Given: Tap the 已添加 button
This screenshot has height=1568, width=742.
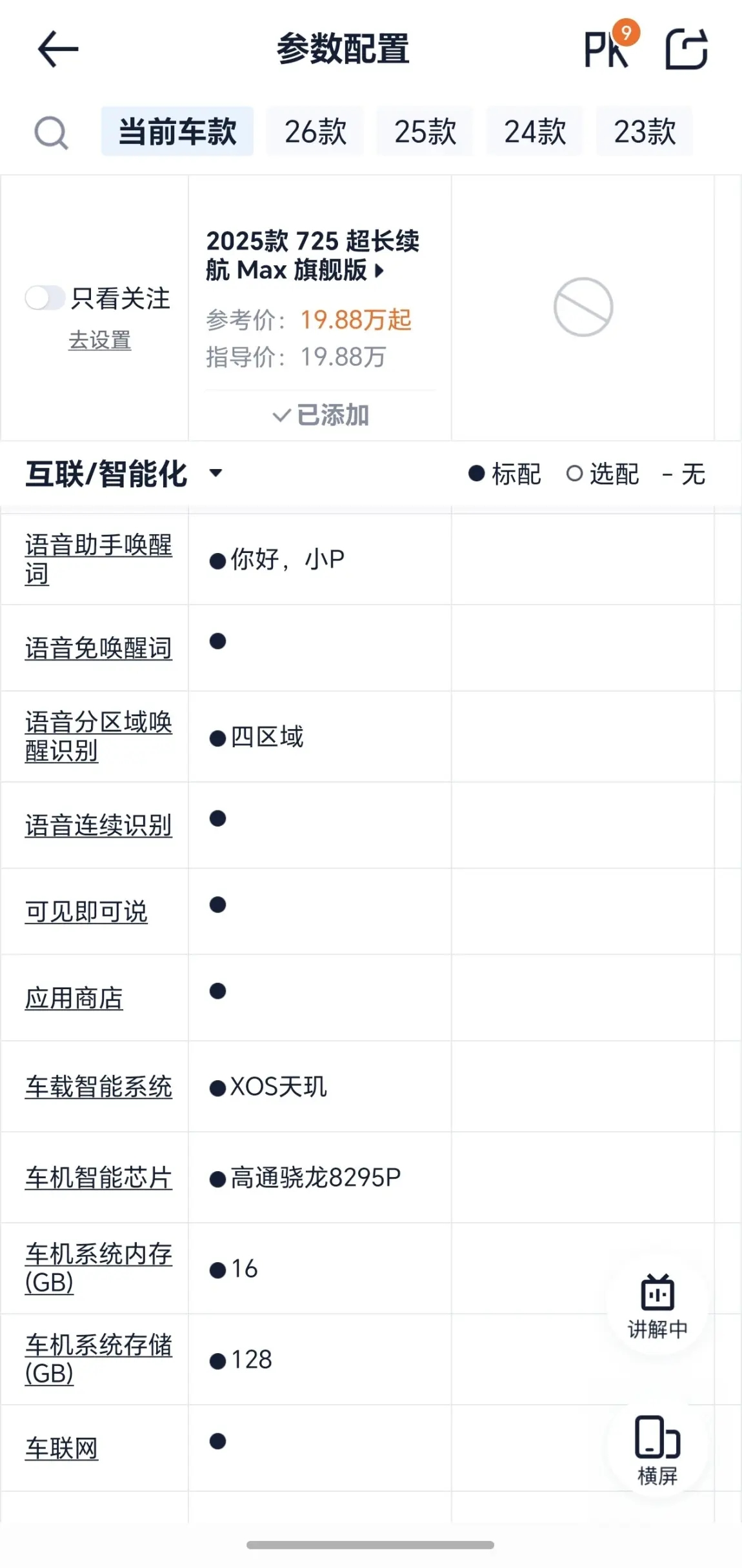Looking at the screenshot, I should 321,415.
